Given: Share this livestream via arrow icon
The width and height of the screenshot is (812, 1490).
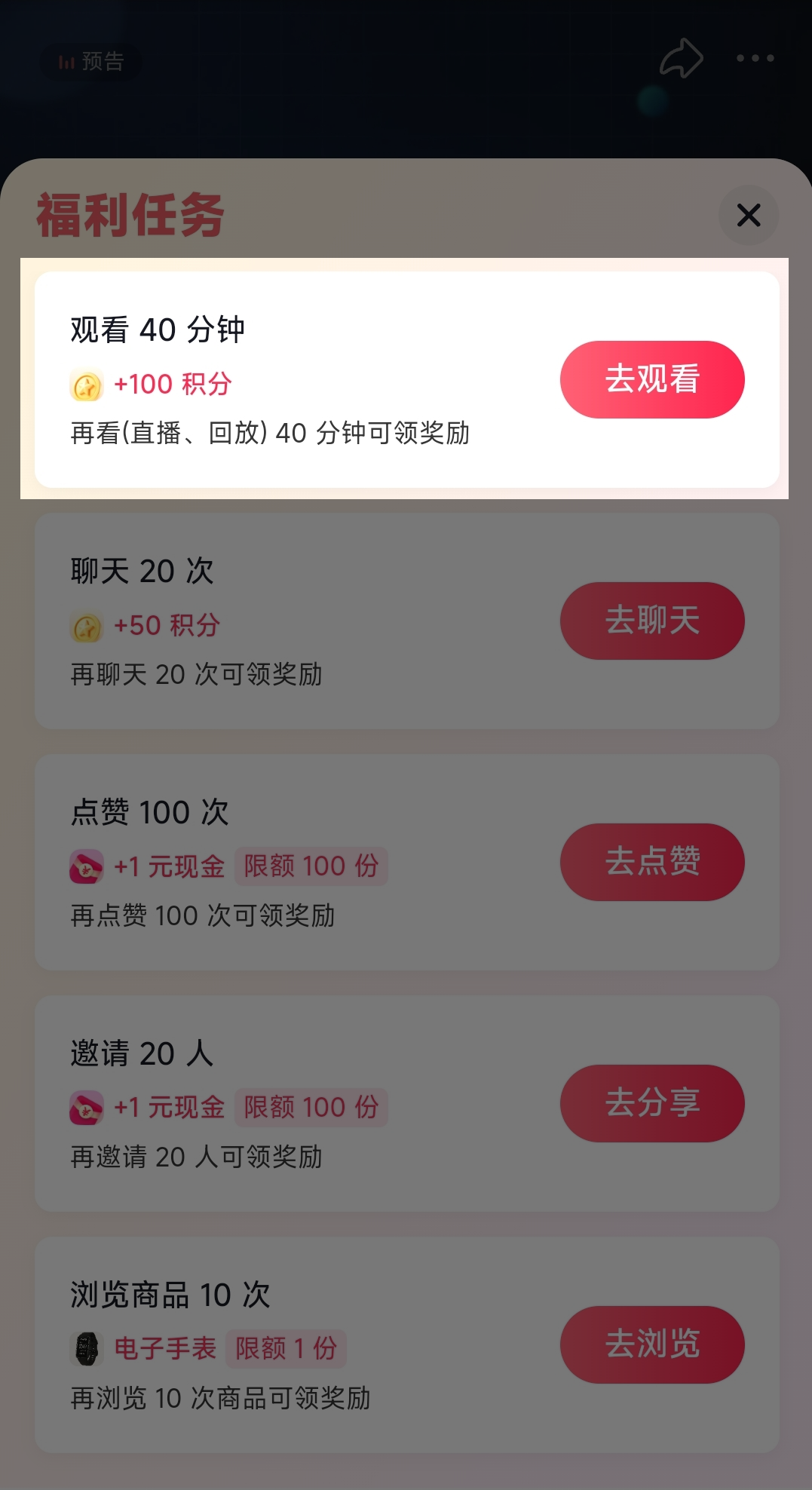Looking at the screenshot, I should pyautogui.click(x=681, y=58).
